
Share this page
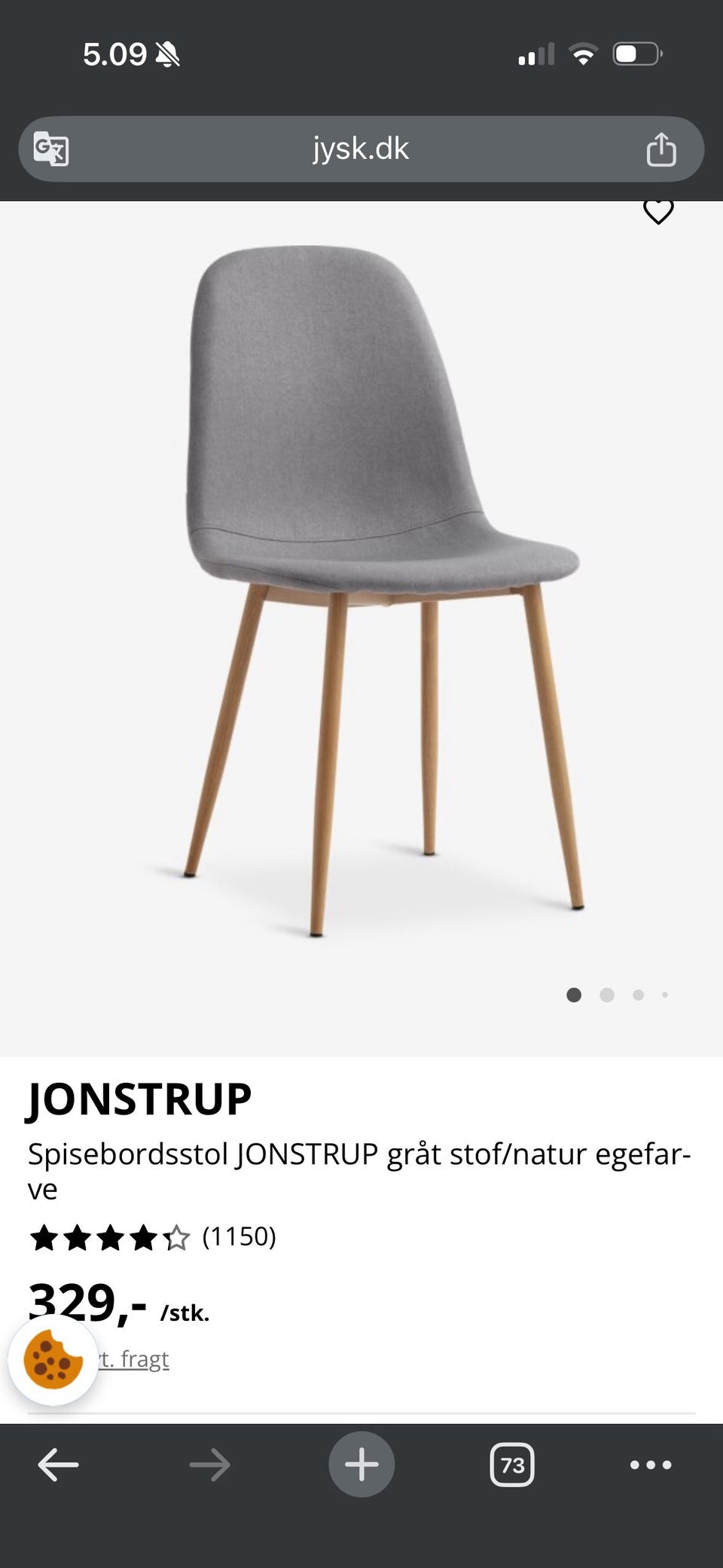(x=660, y=148)
